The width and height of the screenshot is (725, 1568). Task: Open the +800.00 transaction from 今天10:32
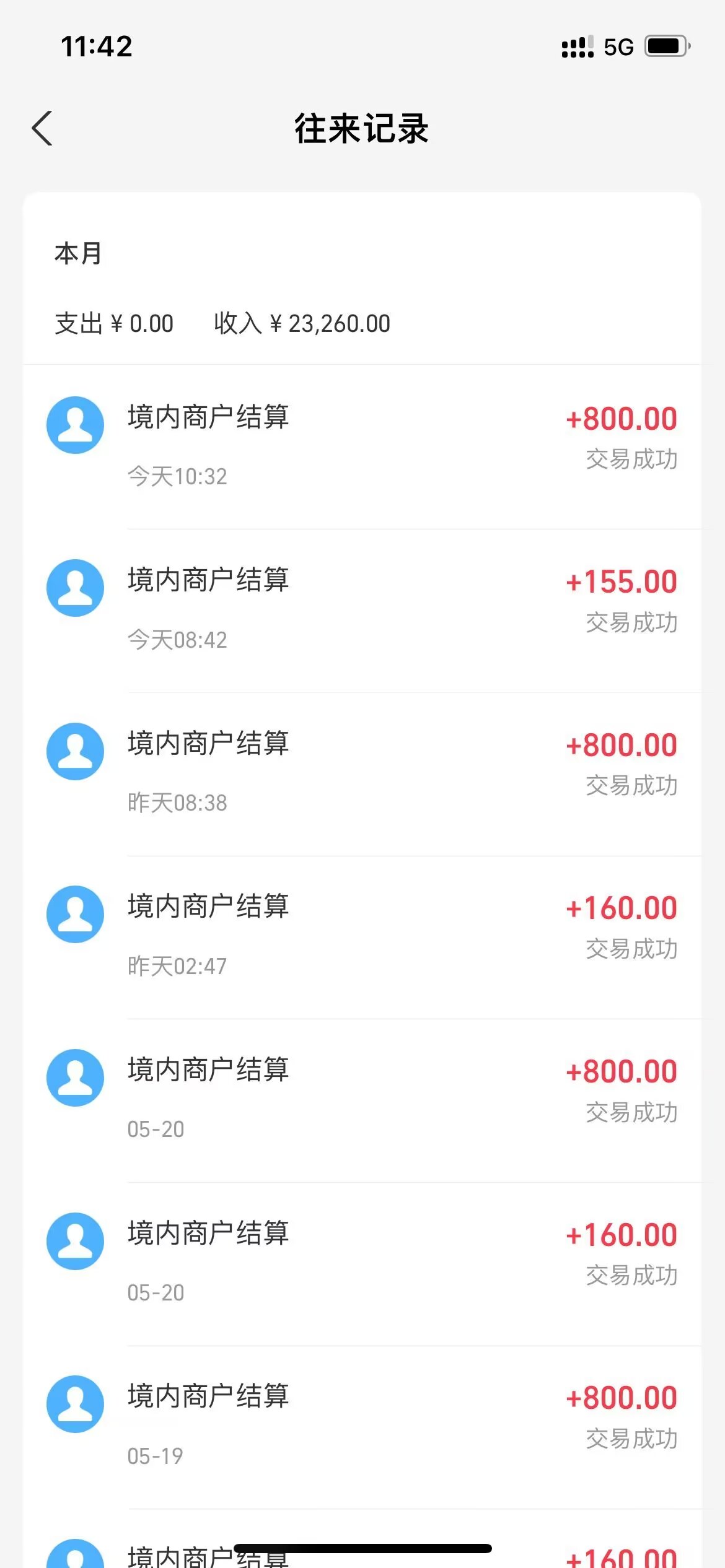[362, 446]
